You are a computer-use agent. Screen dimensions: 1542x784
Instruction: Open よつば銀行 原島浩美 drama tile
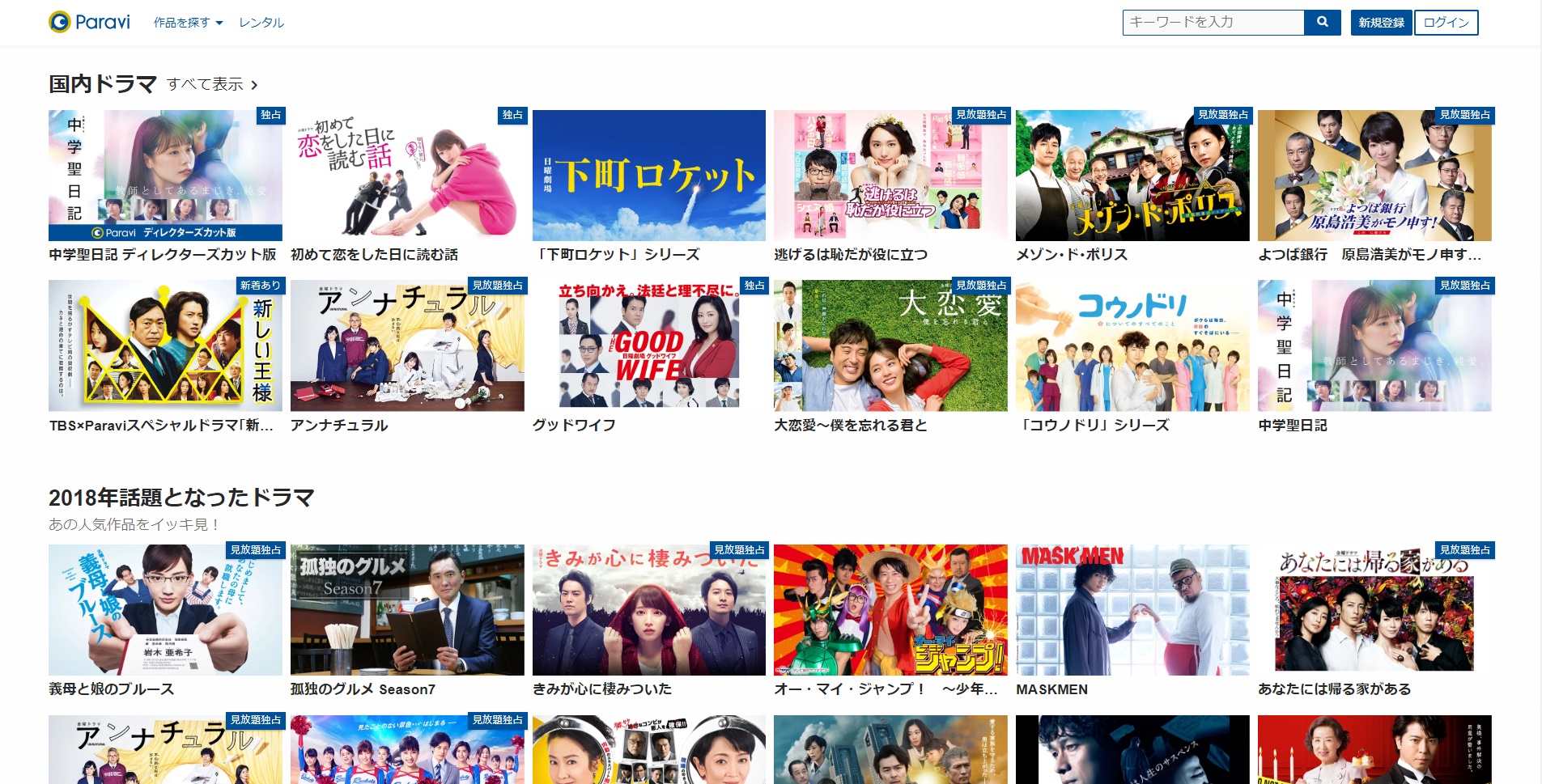pos(1374,176)
